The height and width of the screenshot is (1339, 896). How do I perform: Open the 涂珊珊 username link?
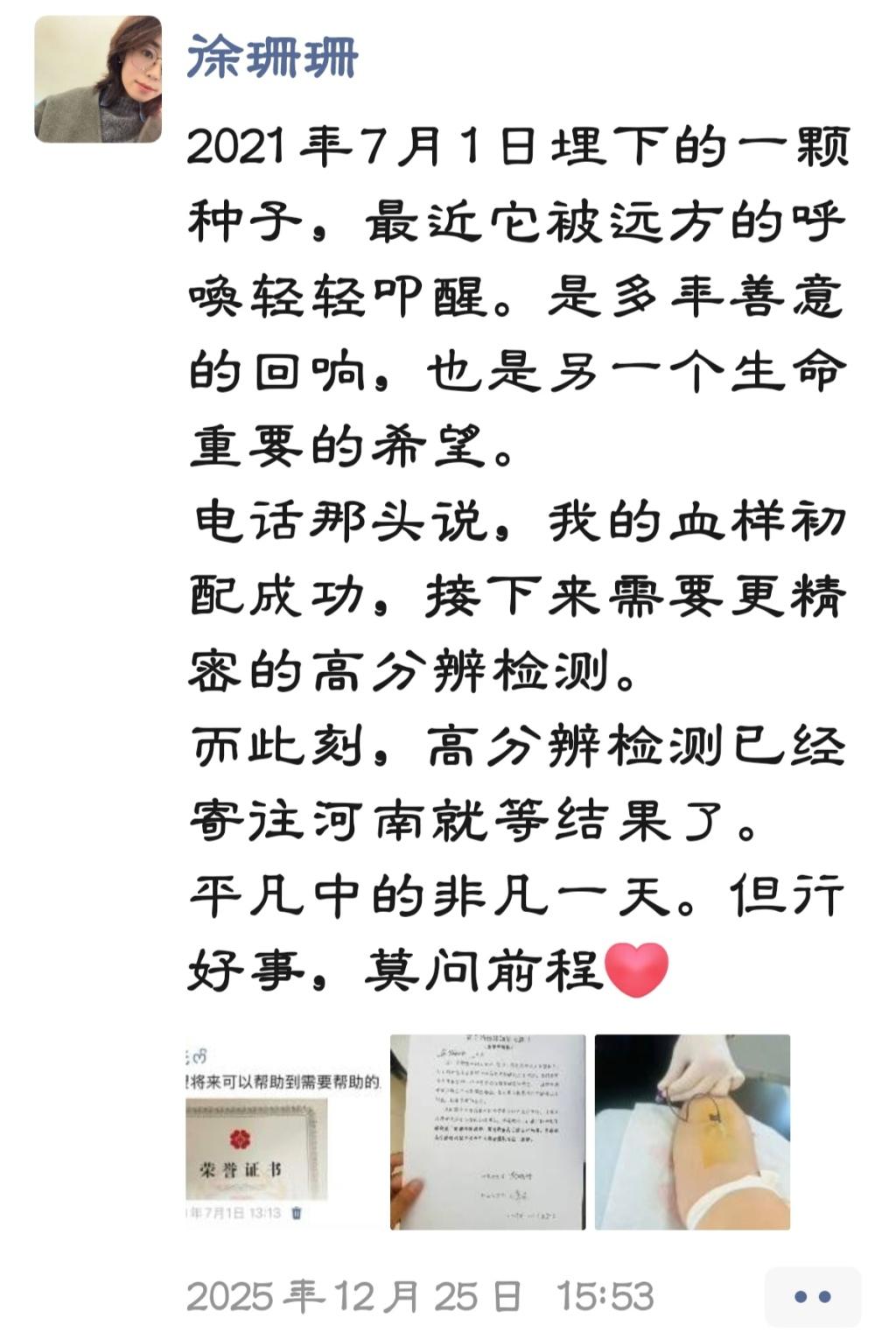point(272,58)
